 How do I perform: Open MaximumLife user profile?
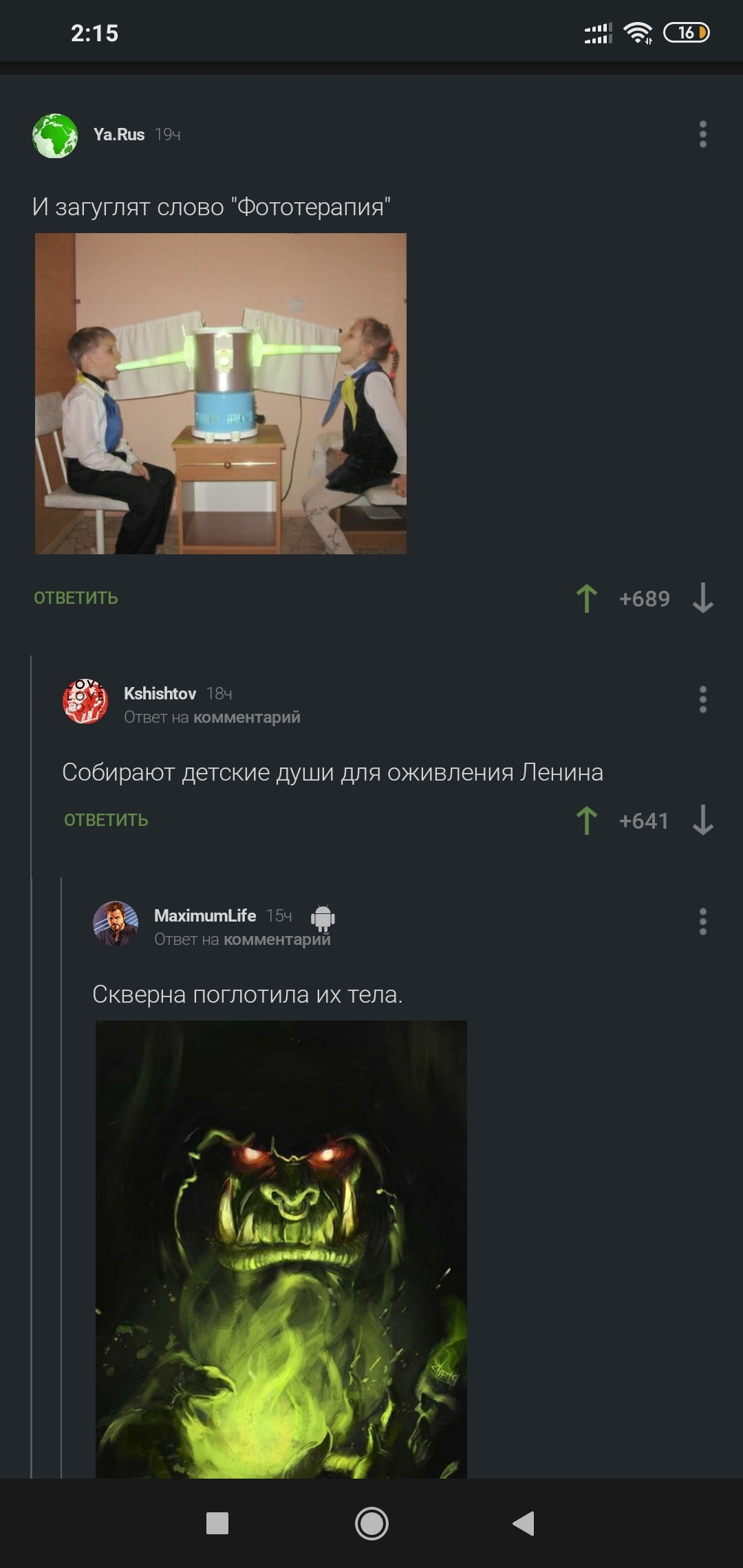point(205,915)
